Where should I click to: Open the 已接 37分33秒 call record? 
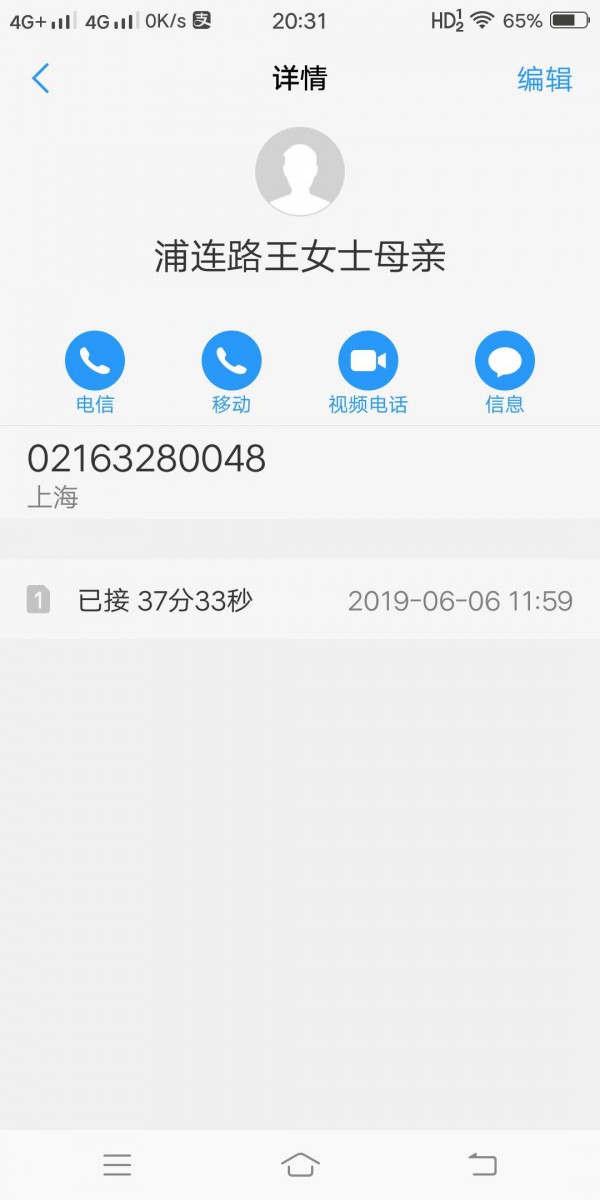pyautogui.click(x=300, y=600)
